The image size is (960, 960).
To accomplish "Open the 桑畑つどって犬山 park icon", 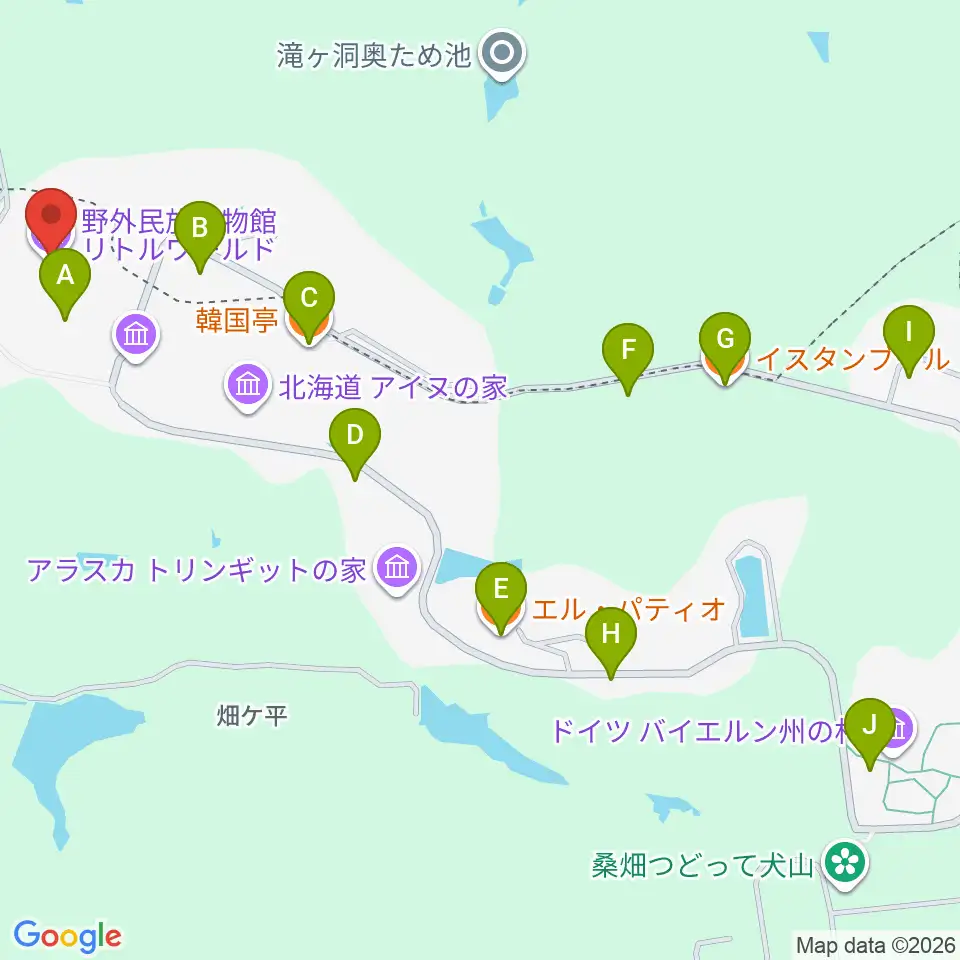I will (x=846, y=863).
